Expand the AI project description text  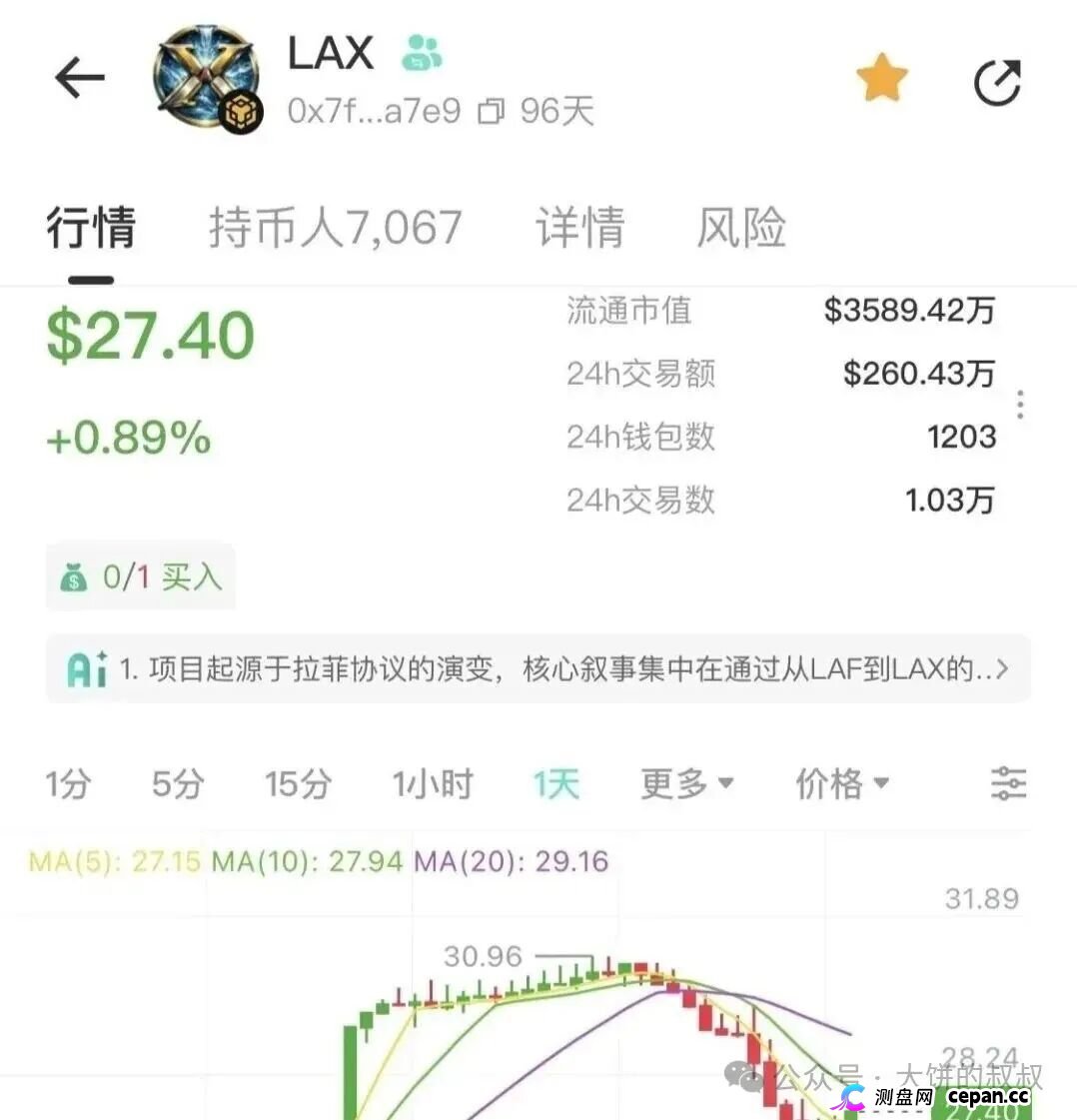point(1004,667)
